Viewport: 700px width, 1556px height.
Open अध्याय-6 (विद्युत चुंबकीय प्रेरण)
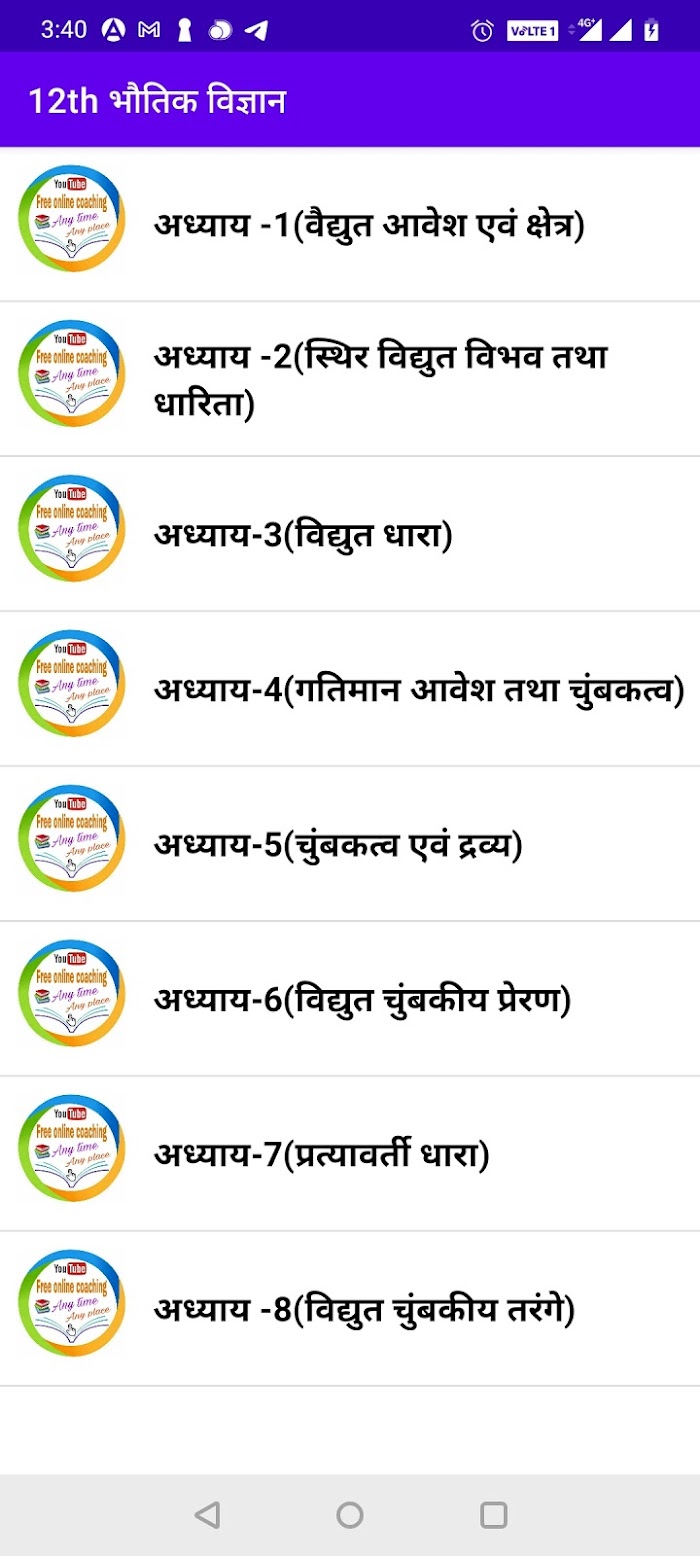pyautogui.click(x=350, y=999)
